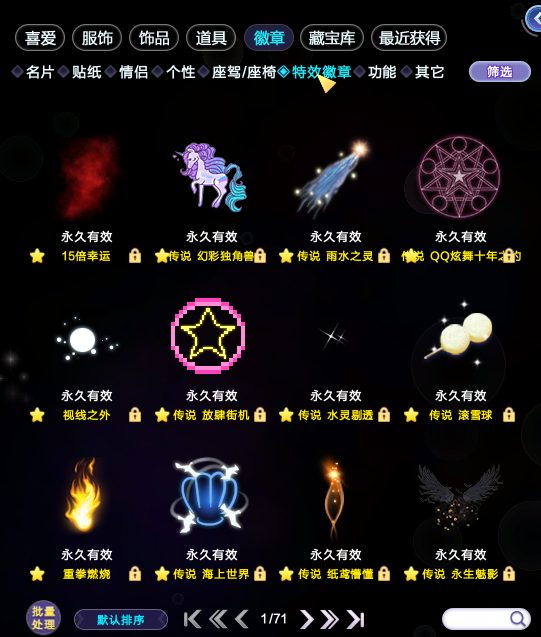Open the 默认排序 sort dropdown

pyautogui.click(x=121, y=620)
